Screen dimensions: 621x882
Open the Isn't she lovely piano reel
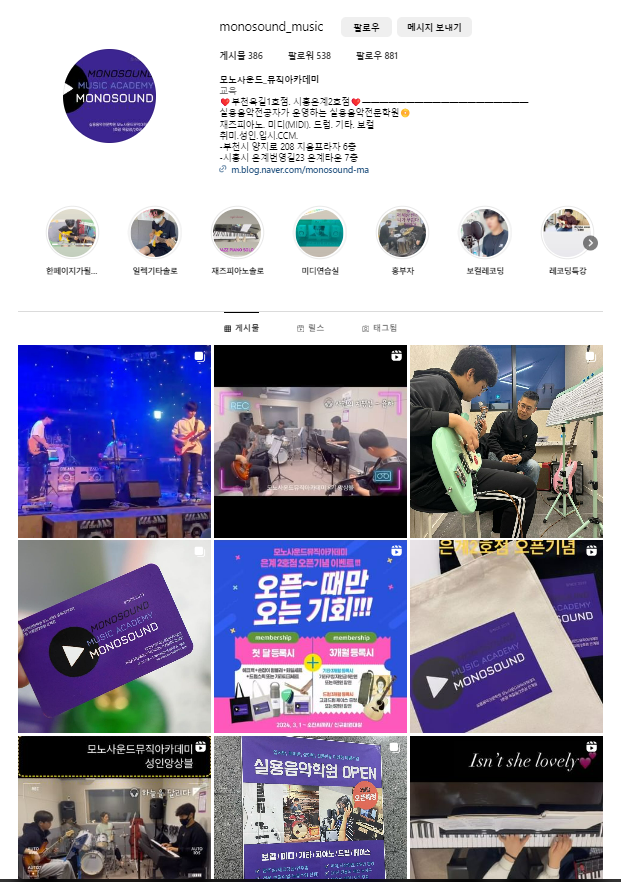[x=506, y=810]
